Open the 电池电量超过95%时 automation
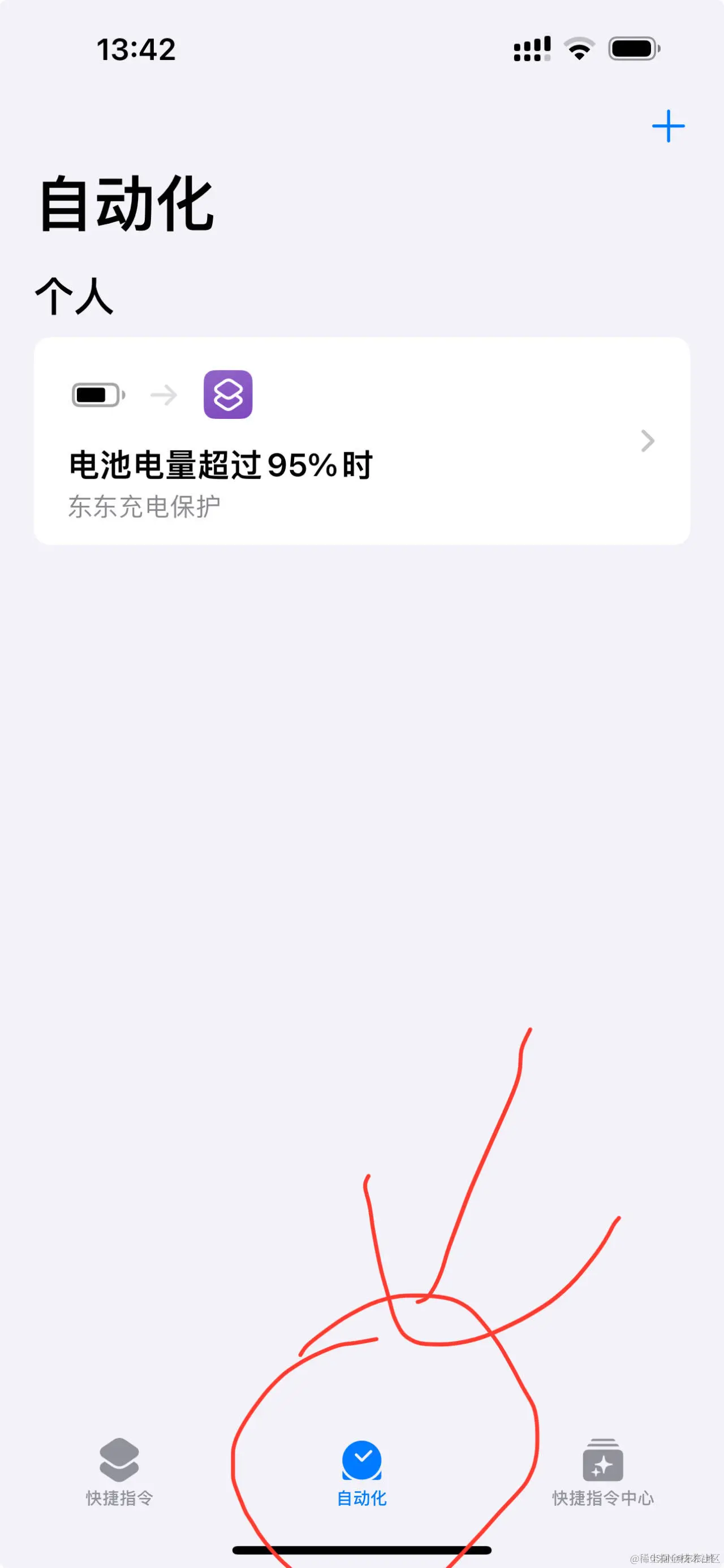Image resolution: width=724 pixels, height=1568 pixels. 361,441
